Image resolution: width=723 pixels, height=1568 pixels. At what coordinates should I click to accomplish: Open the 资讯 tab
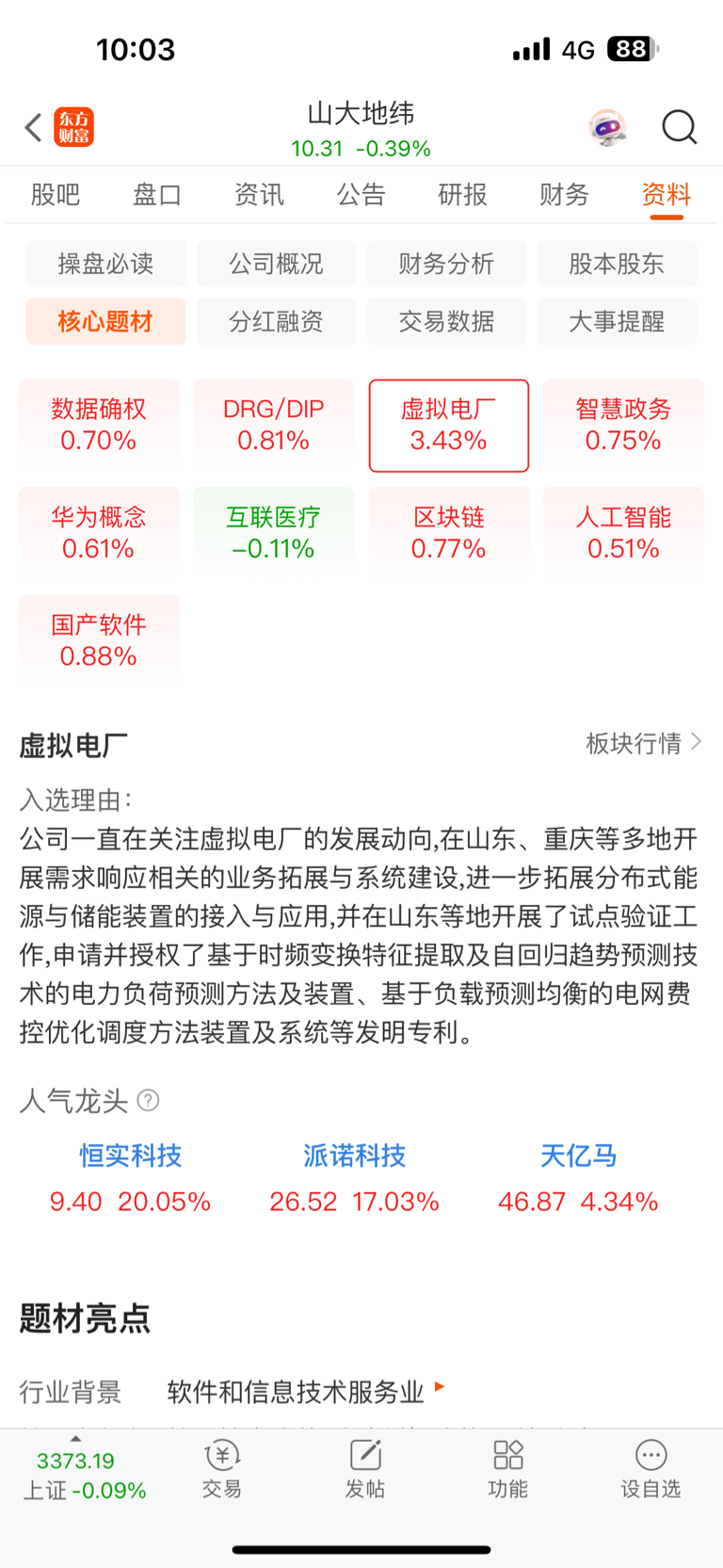point(259,194)
